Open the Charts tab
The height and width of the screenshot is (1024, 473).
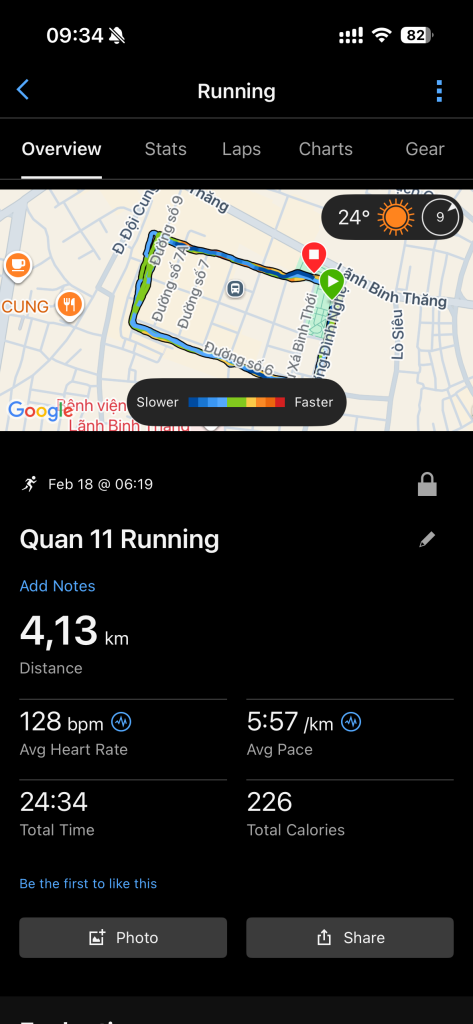(x=325, y=149)
